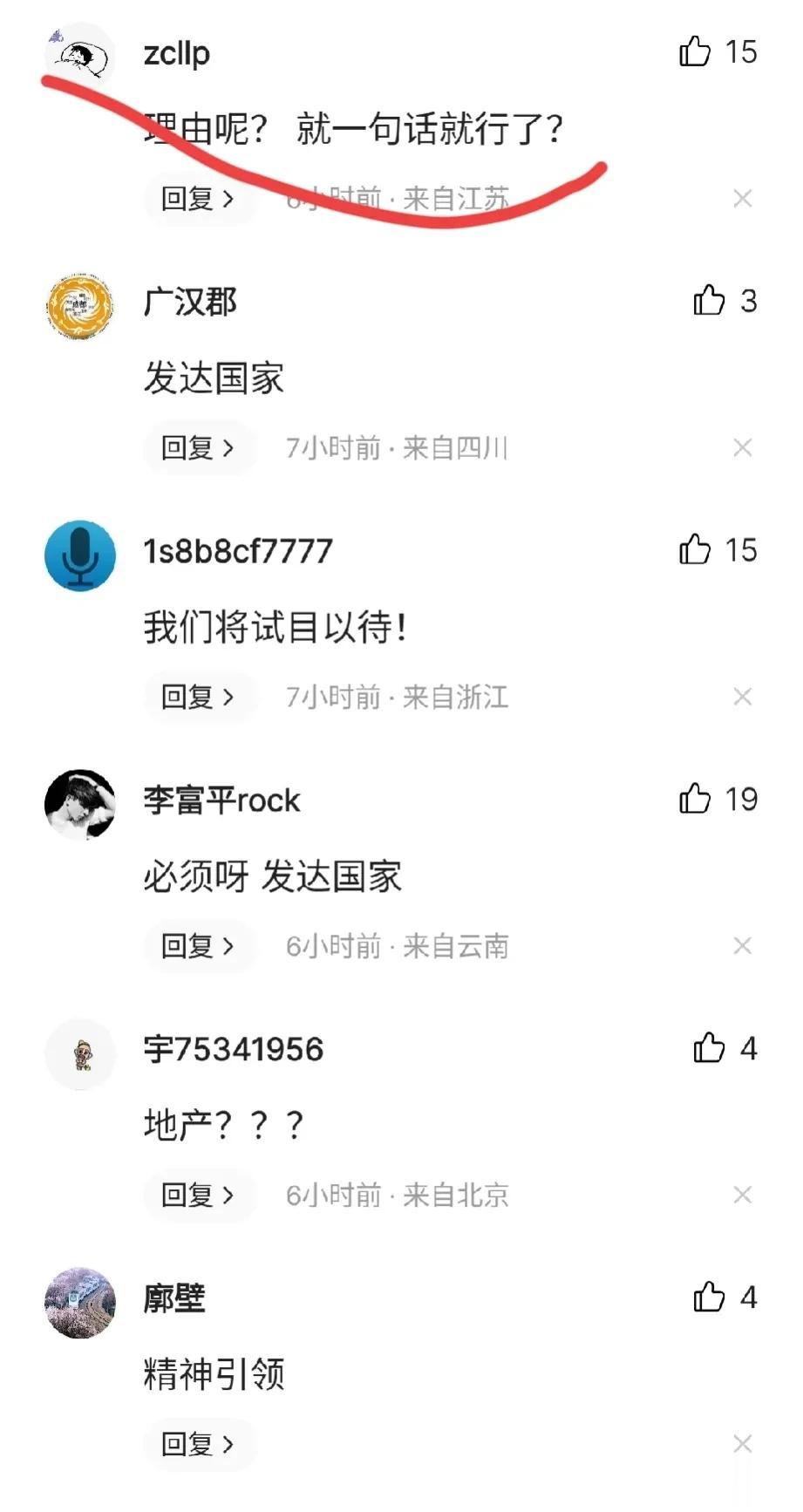Like 李富平rock's comment
The height and width of the screenshot is (1512, 803).
(696, 799)
